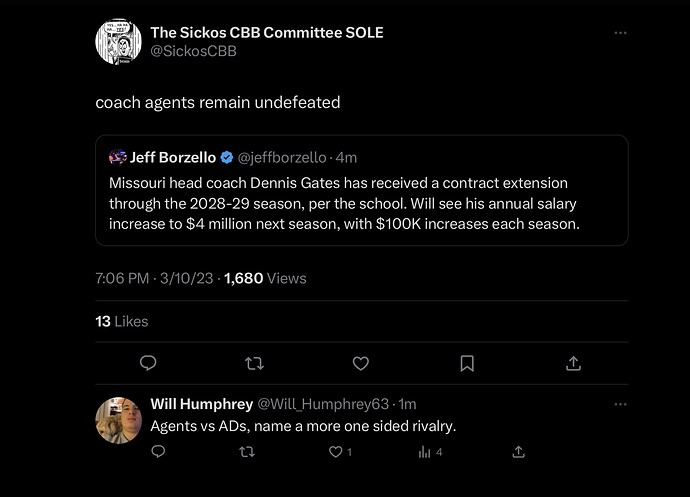The width and height of the screenshot is (690, 497).
Task: Reply to the Sickos CBB tweet
Action: [148, 363]
